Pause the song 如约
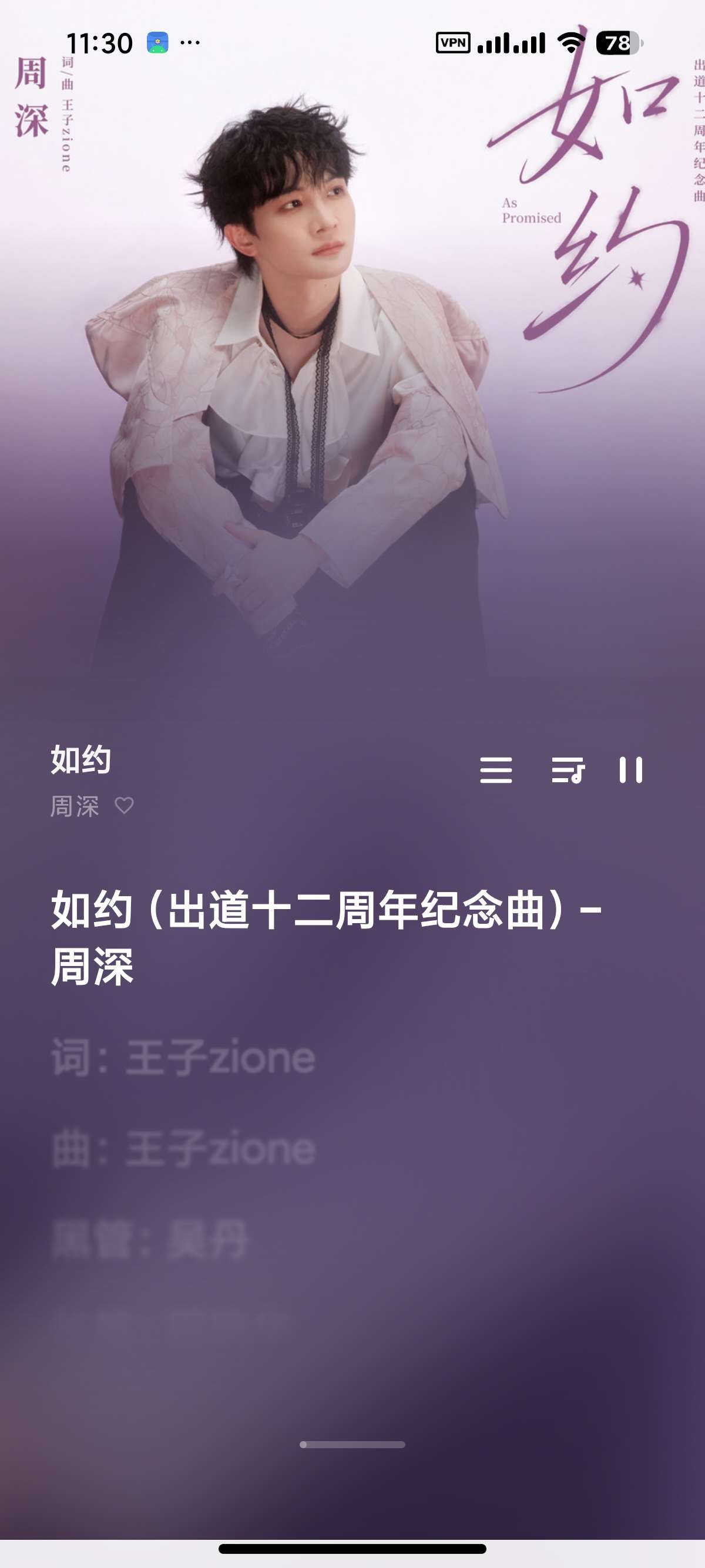 (630, 770)
